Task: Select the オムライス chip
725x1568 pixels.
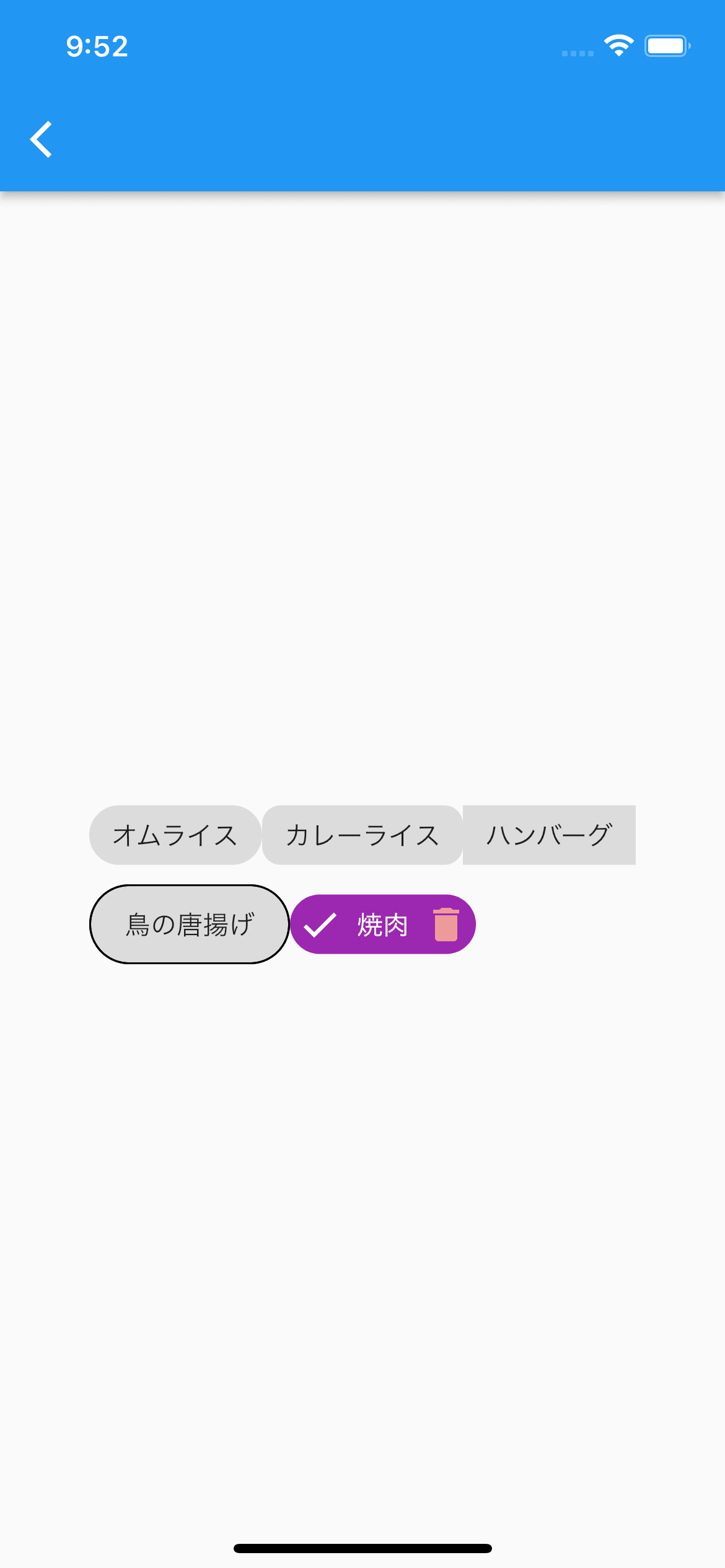Action: coord(175,835)
